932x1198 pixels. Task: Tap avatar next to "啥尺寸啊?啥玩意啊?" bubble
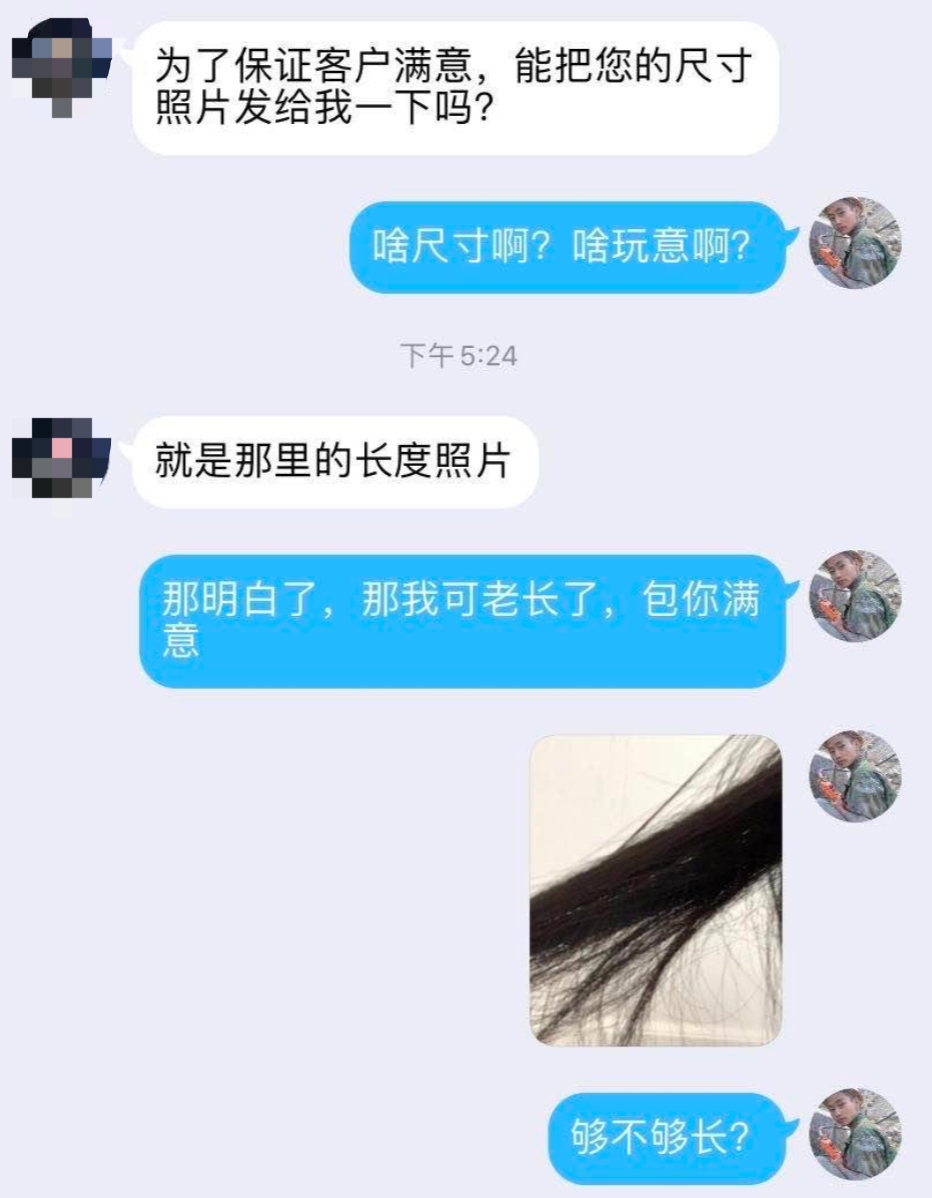click(x=855, y=243)
